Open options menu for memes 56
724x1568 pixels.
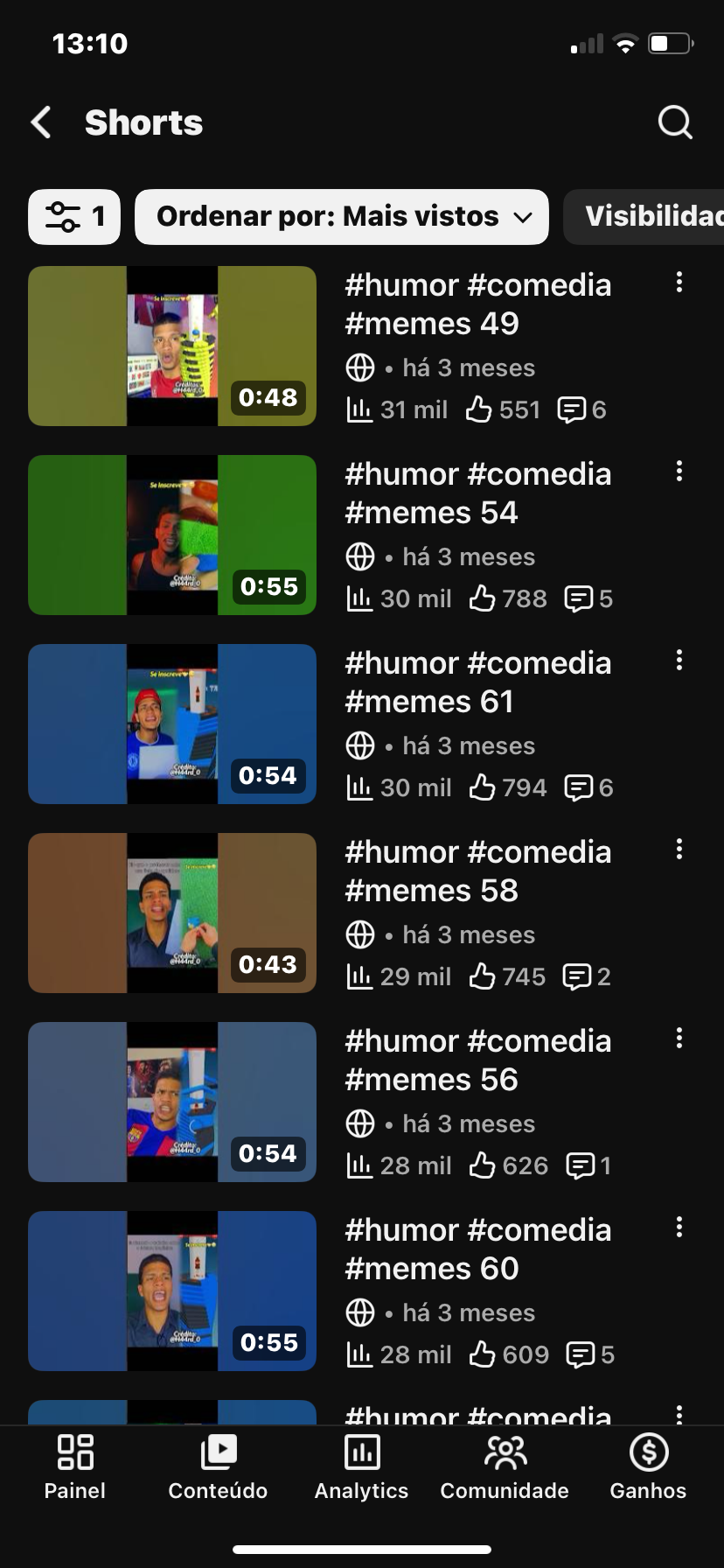[679, 1039]
